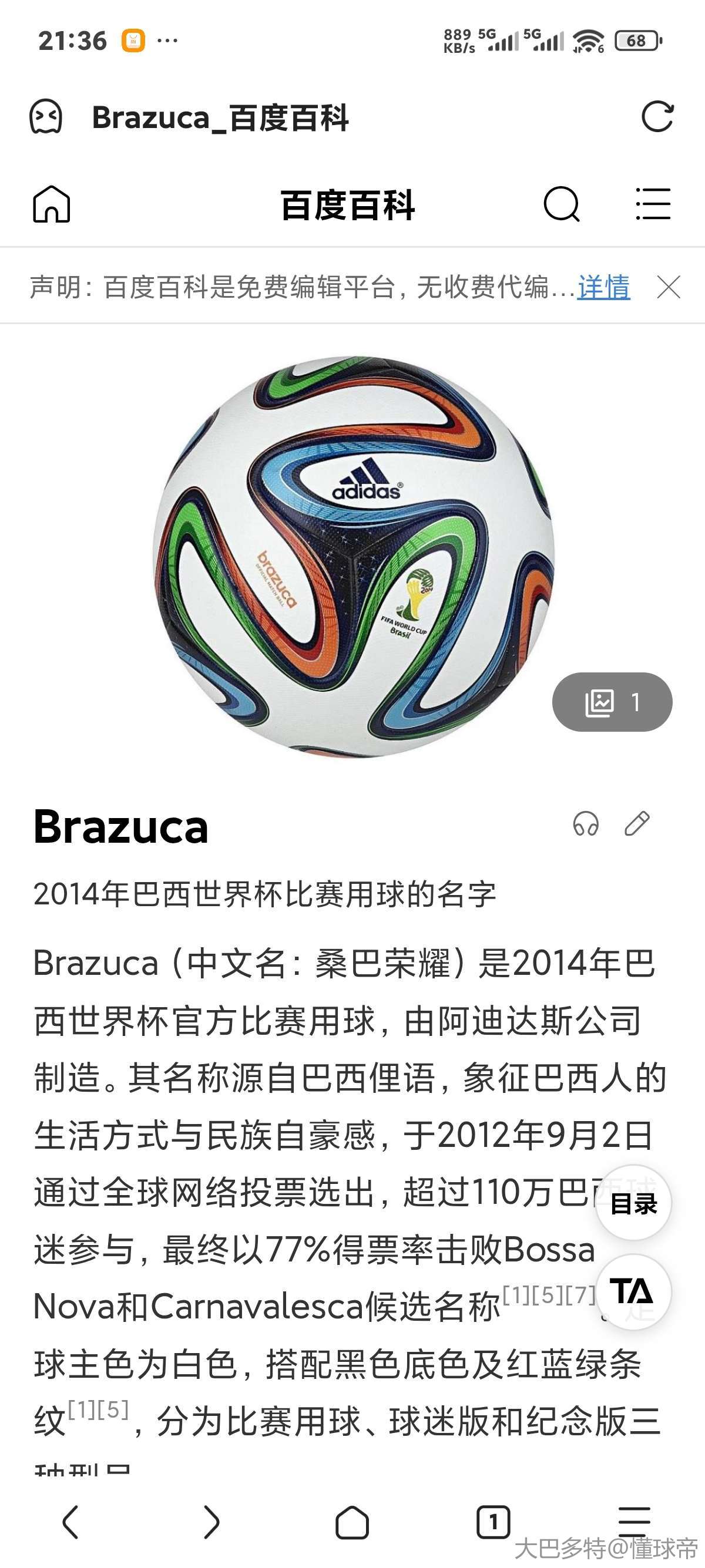Open the 详情 link in notice
The height and width of the screenshot is (1568, 705).
(603, 287)
